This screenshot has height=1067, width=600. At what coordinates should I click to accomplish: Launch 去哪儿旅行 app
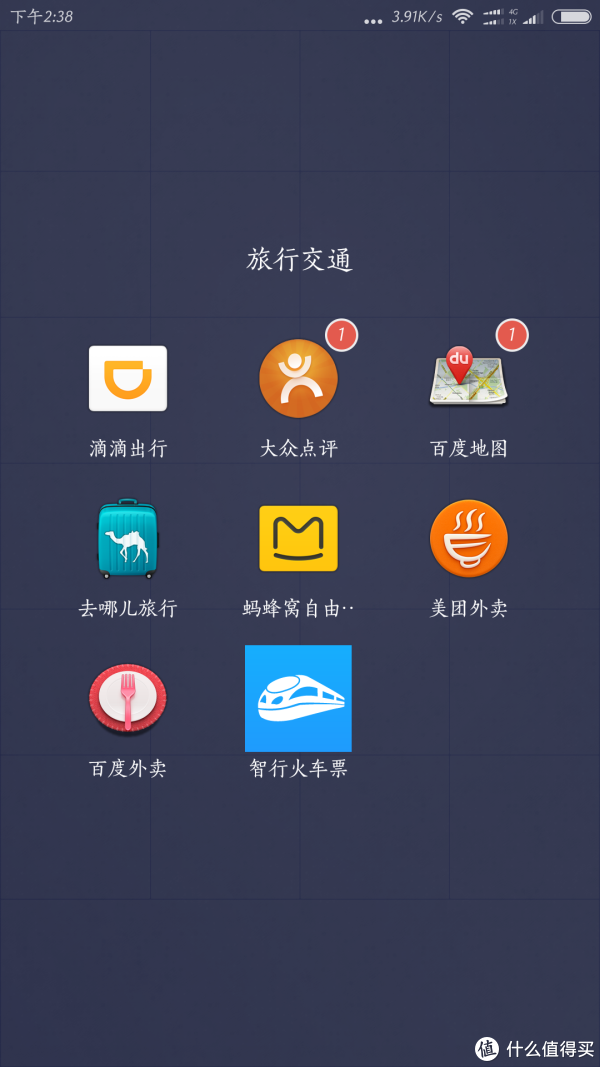(x=128, y=539)
